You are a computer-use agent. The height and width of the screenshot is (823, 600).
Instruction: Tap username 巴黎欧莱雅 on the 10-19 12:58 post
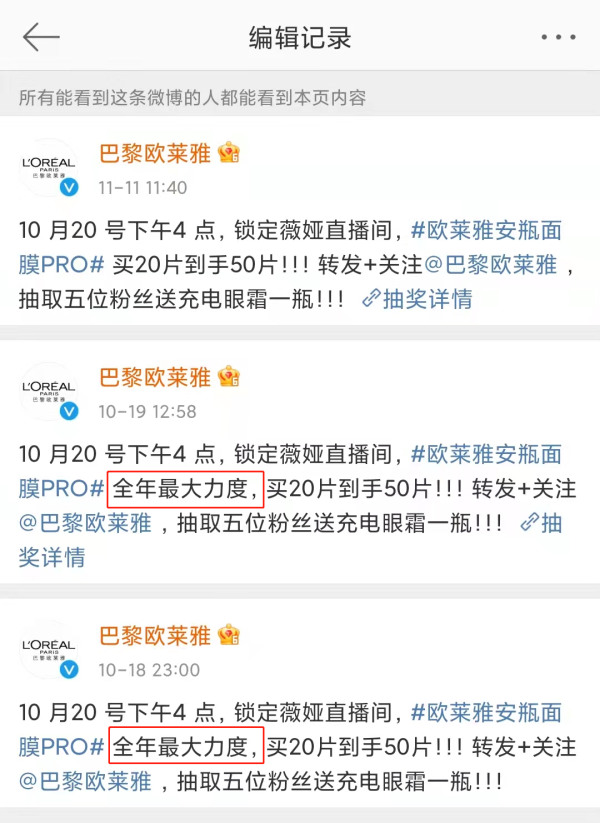155,378
